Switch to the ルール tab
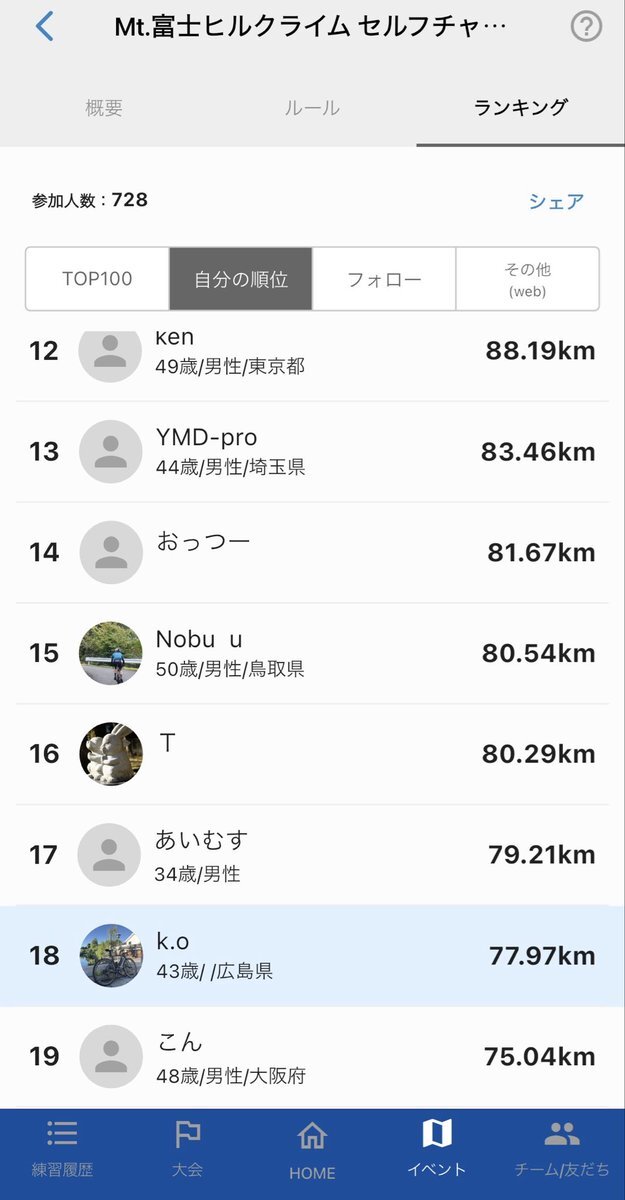 click(312, 108)
